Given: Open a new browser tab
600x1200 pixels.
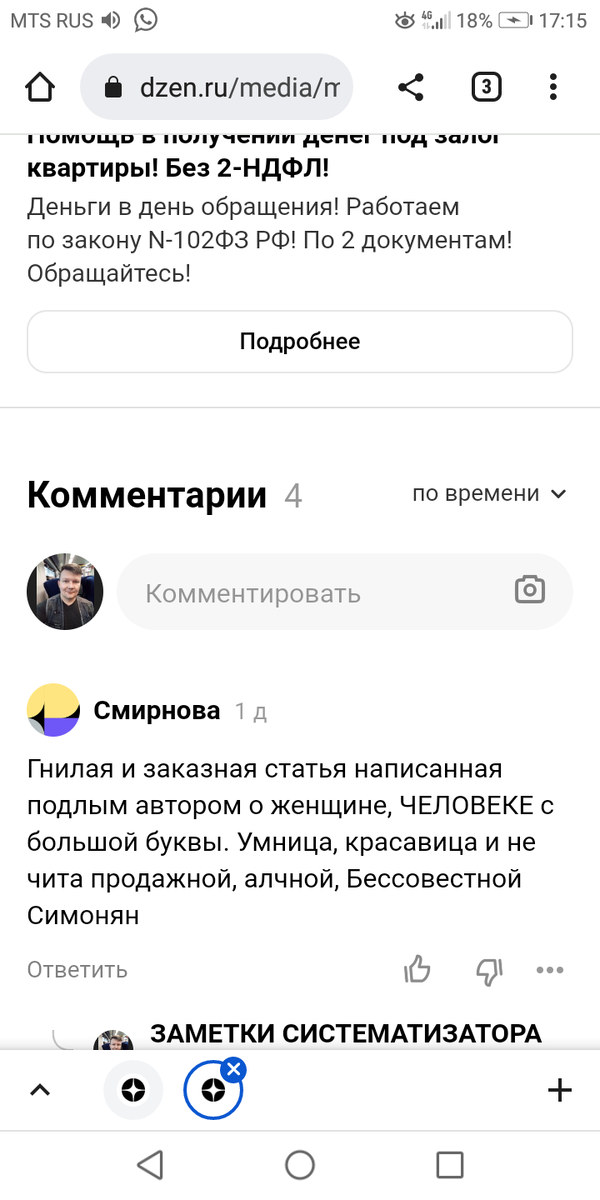Looking at the screenshot, I should pos(560,1090).
